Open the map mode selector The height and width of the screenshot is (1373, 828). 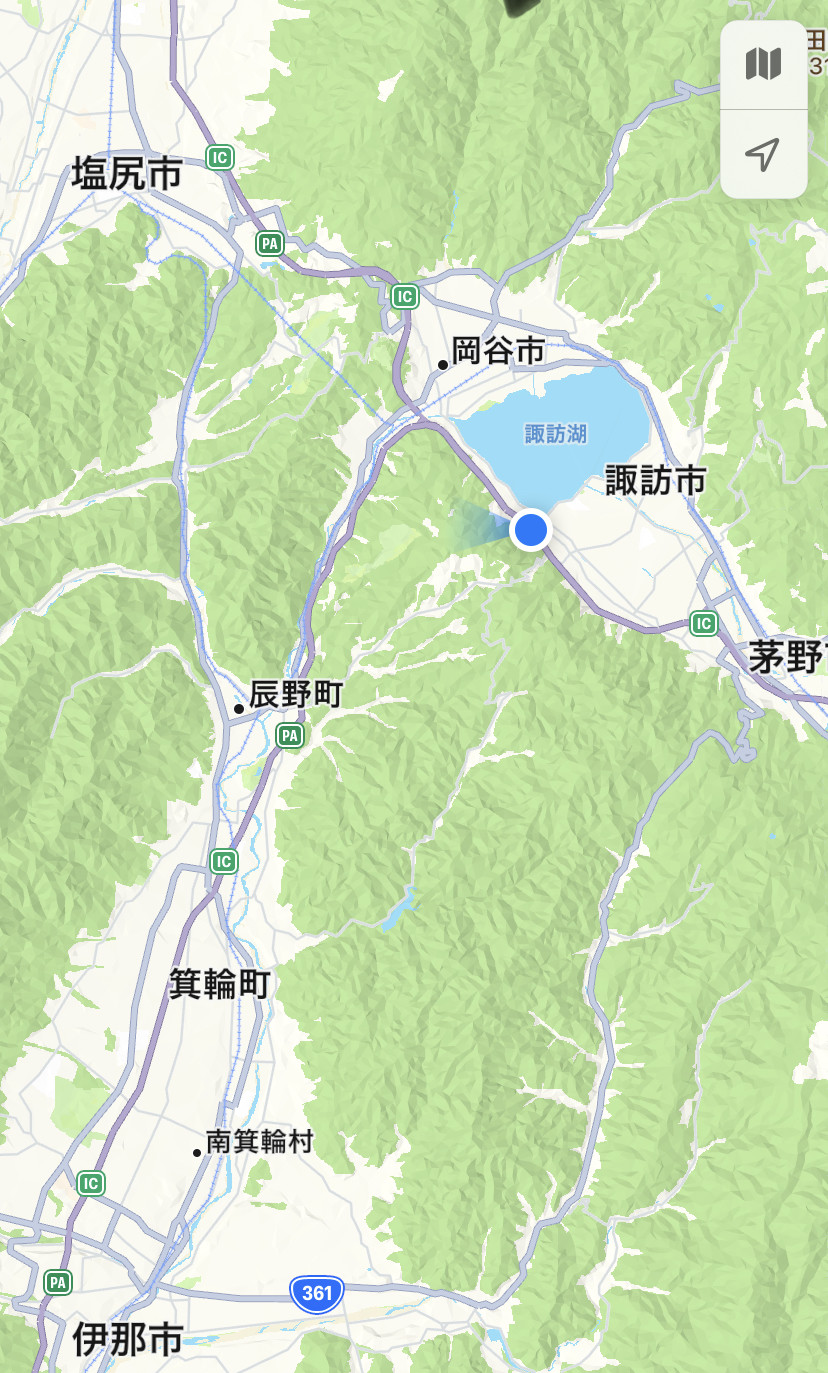click(763, 65)
